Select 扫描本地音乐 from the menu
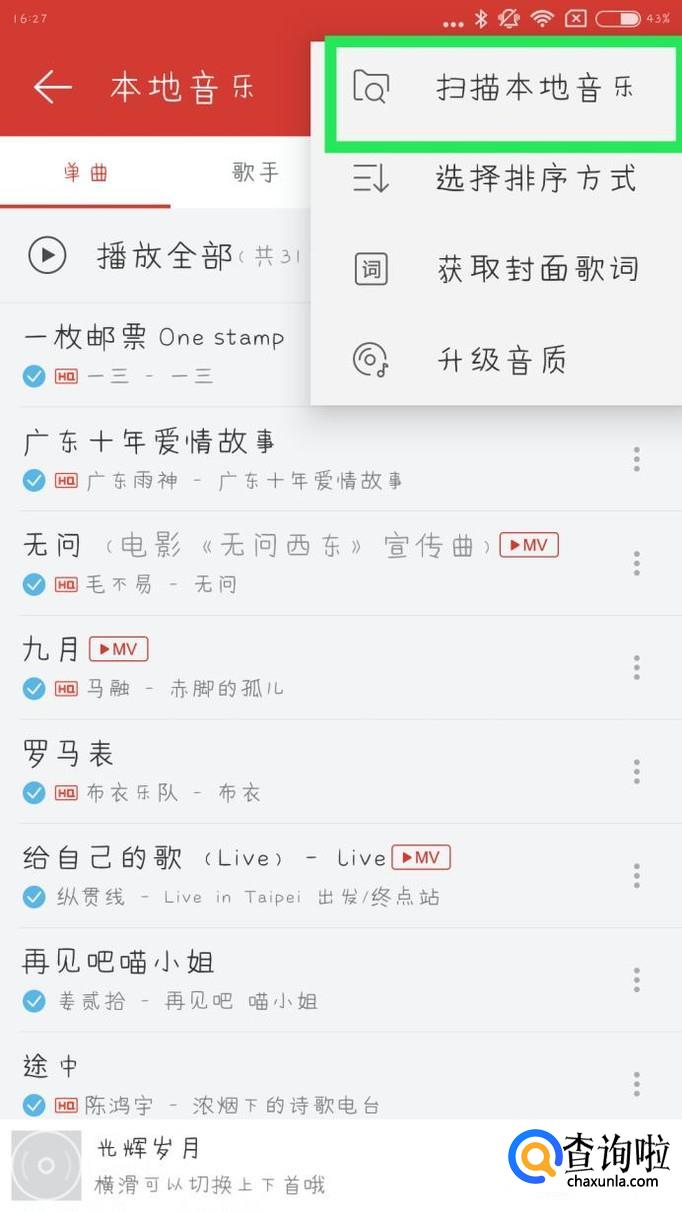Image resolution: width=682 pixels, height=1212 pixels. point(505,89)
